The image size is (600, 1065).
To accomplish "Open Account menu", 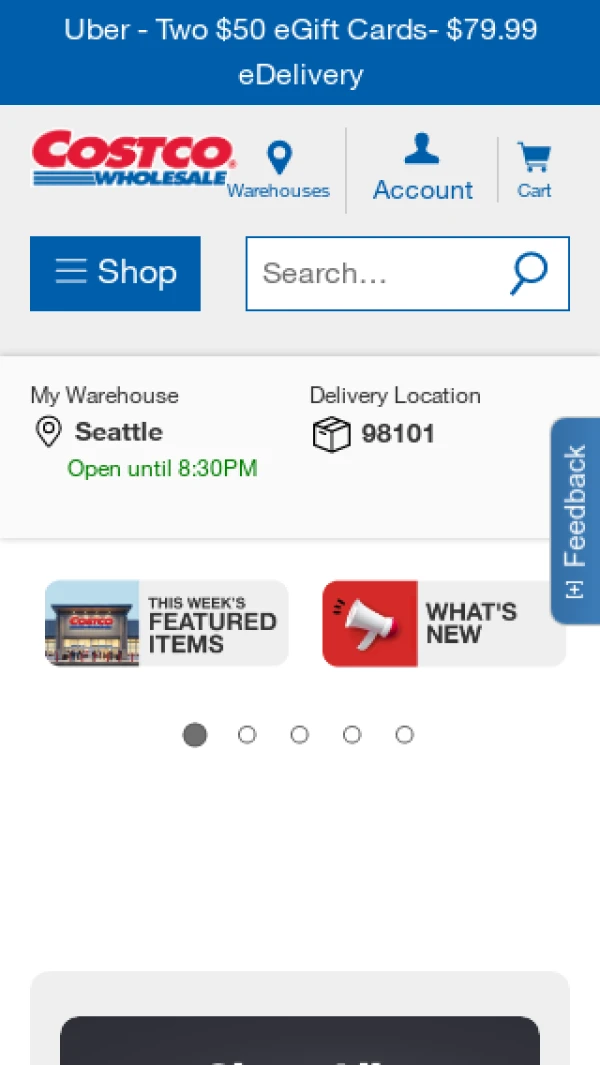I will tap(422, 170).
